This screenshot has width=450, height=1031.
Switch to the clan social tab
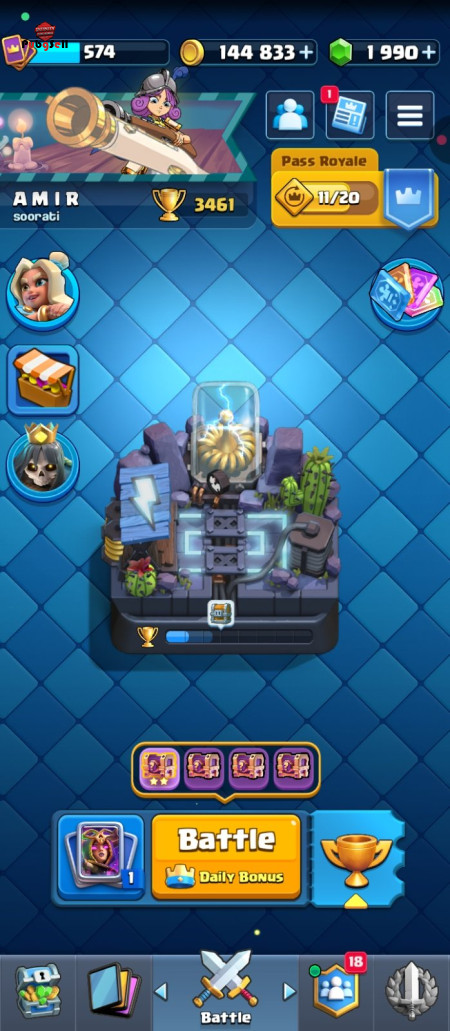point(337,992)
